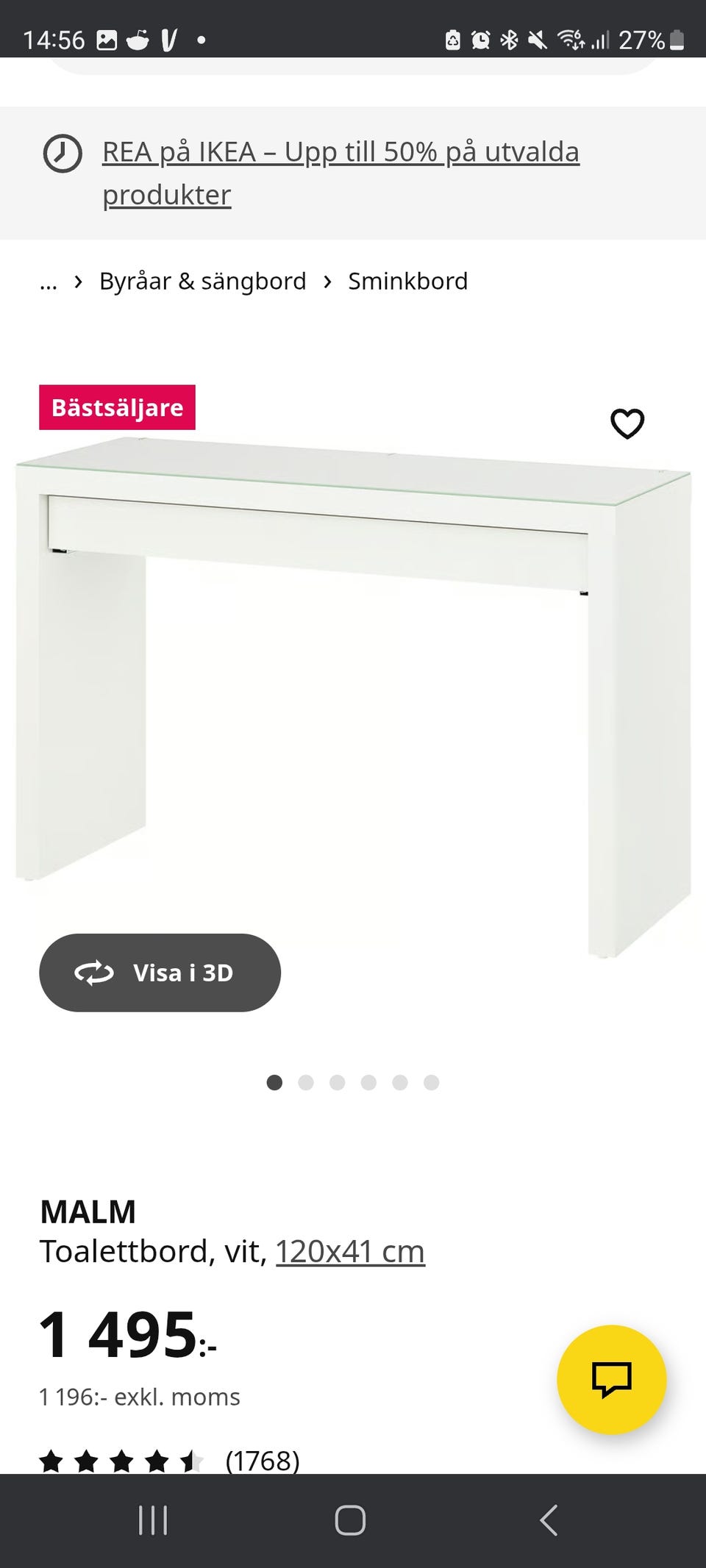The width and height of the screenshot is (706, 1568).
Task: Add MALM toalettbord to favorites heart
Action: (x=627, y=423)
